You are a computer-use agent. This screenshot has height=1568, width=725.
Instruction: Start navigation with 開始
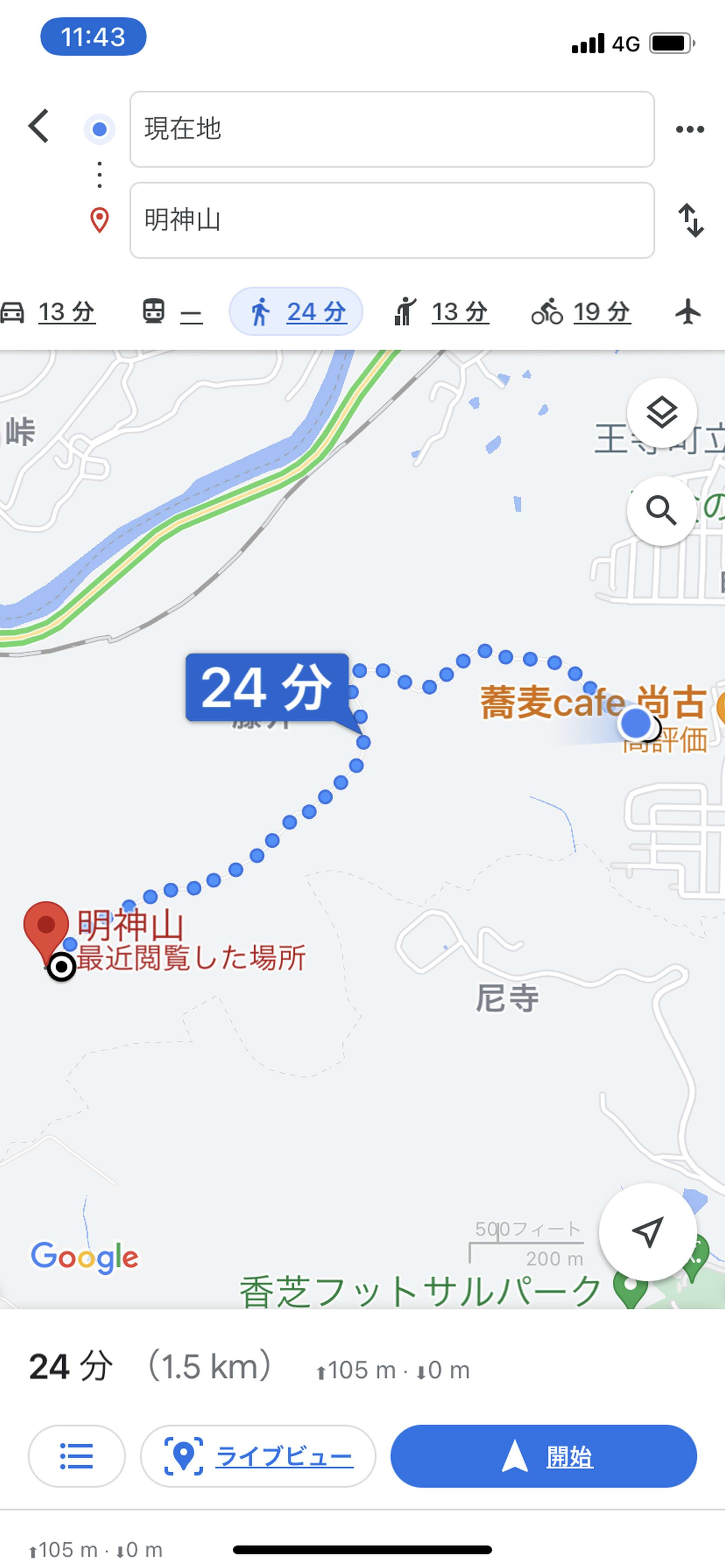[543, 1456]
